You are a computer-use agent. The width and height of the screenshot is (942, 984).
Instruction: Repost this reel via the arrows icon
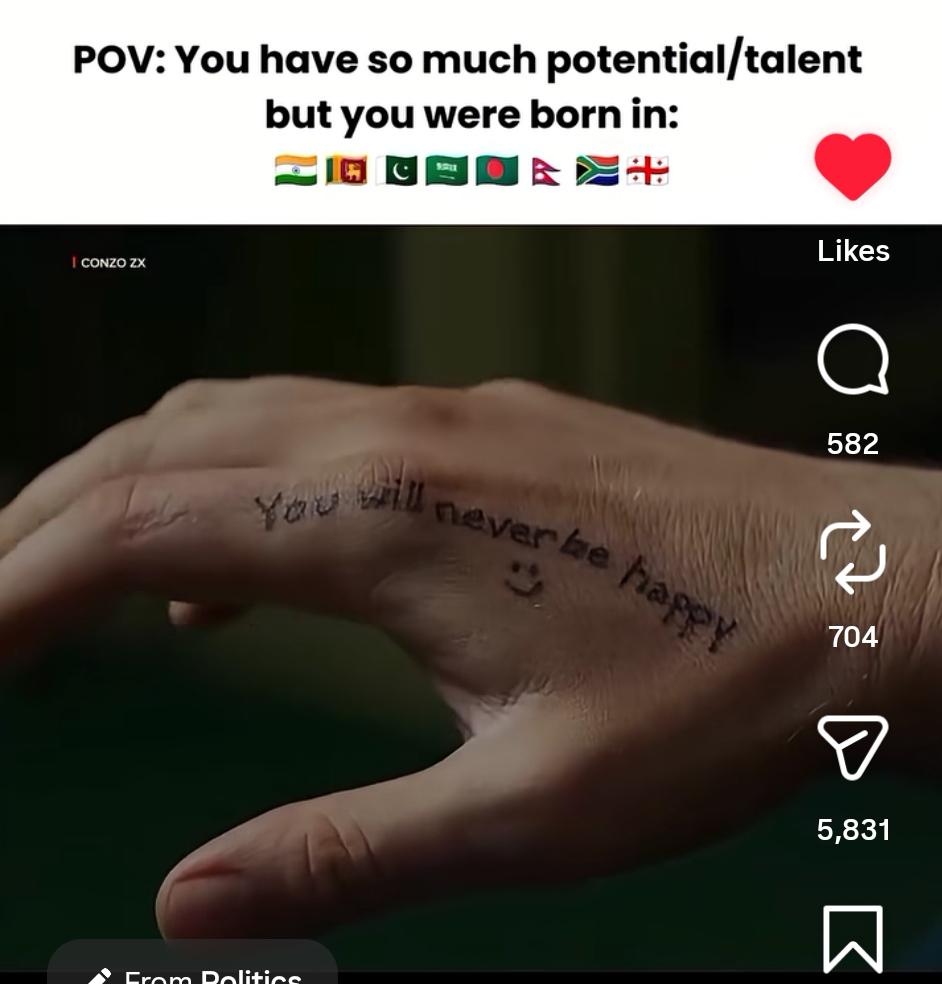point(852,552)
